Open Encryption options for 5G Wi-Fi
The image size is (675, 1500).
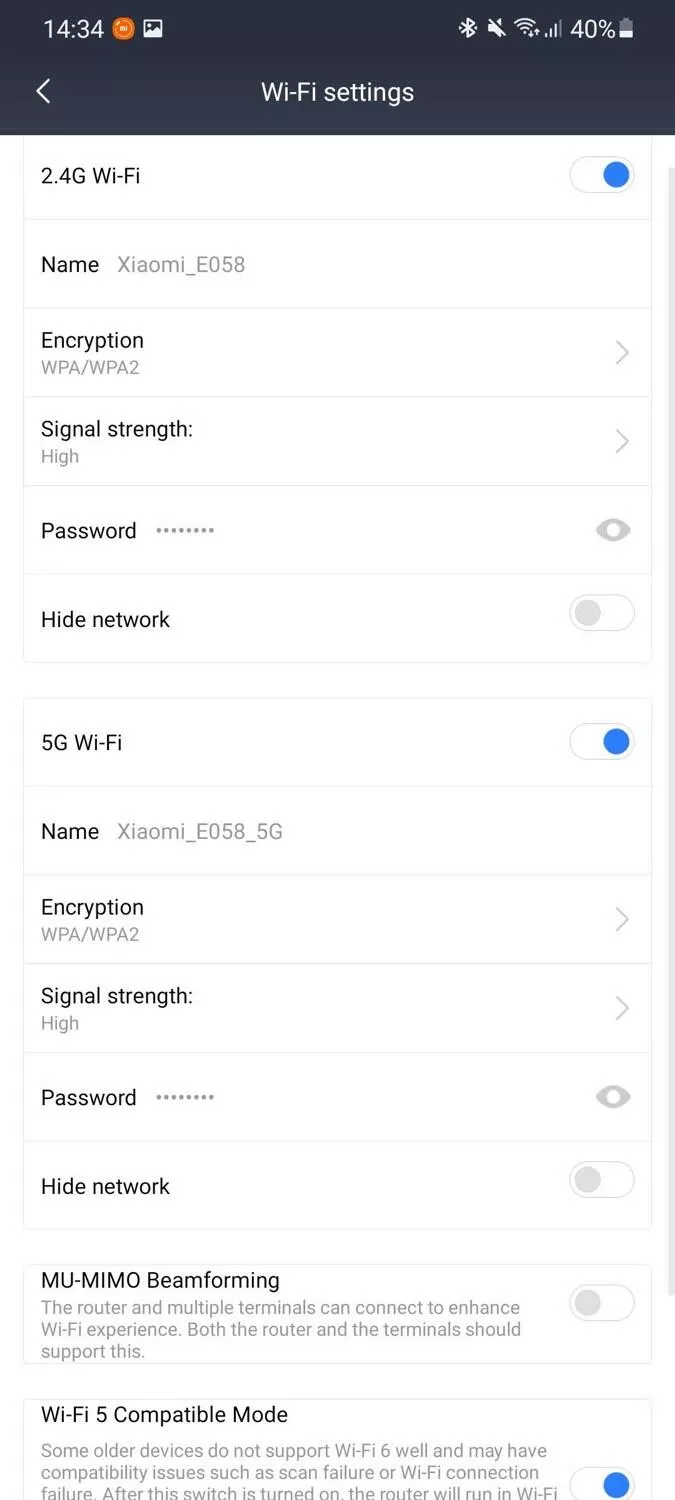337,920
